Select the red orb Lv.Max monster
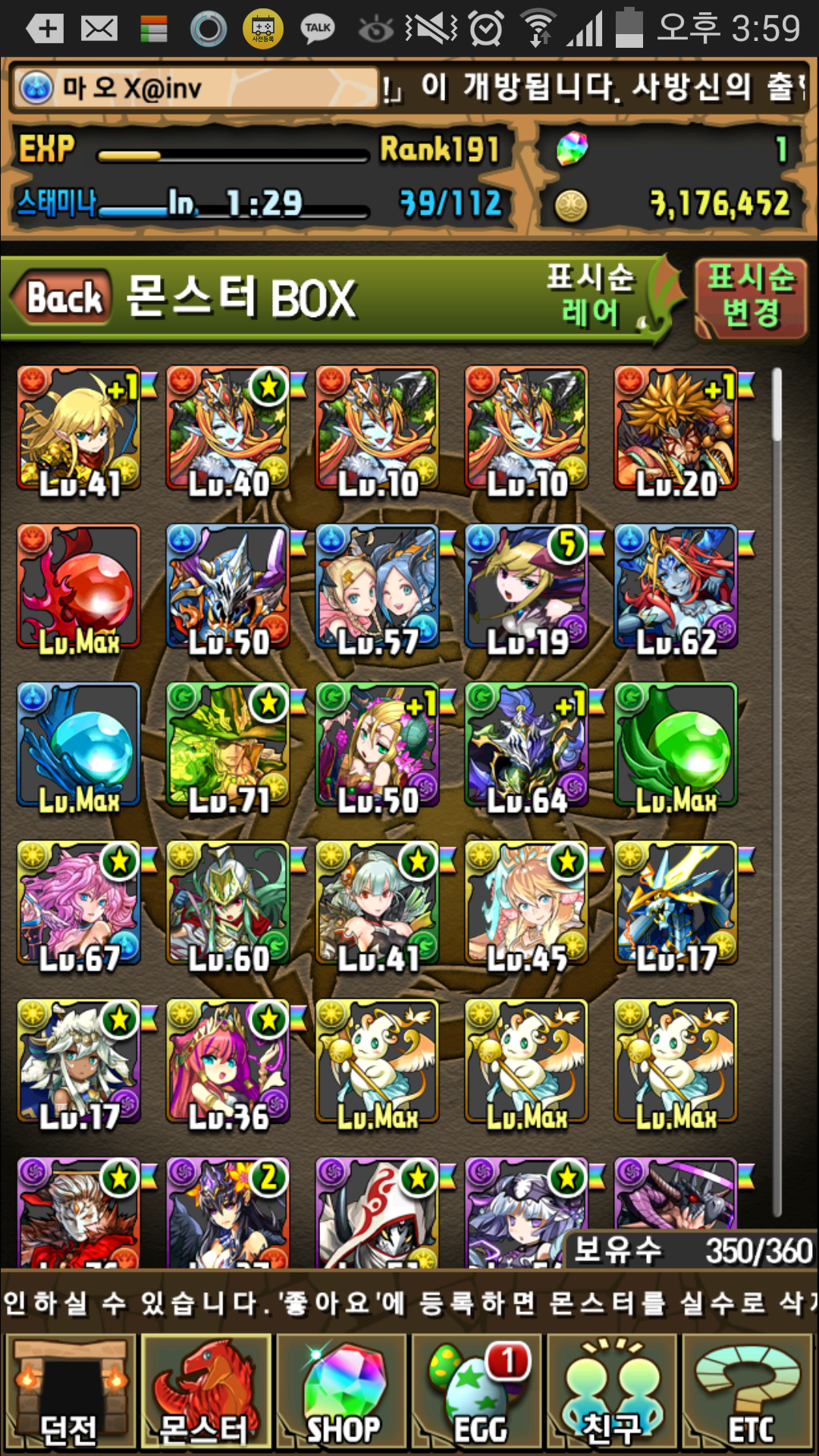Viewport: 819px width, 1456px height. 79,587
